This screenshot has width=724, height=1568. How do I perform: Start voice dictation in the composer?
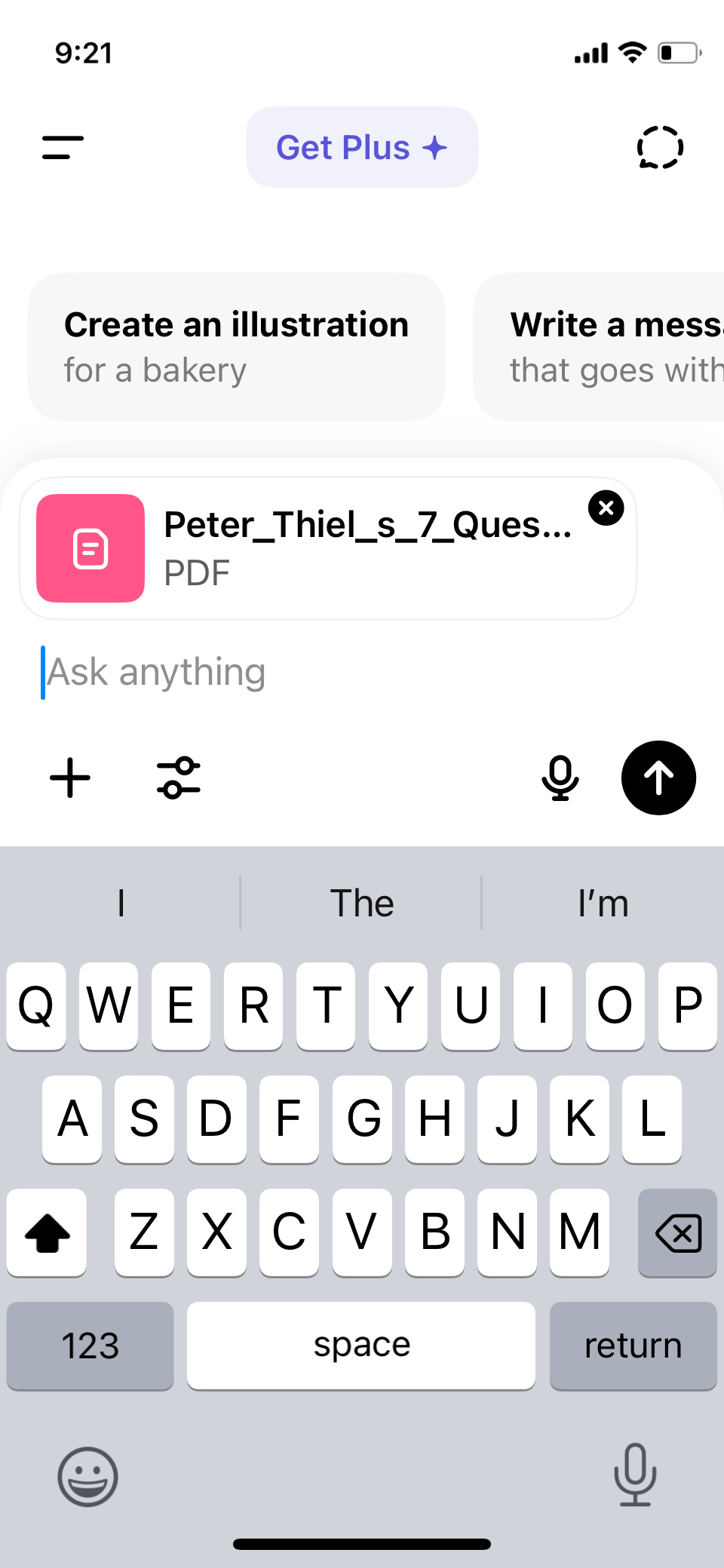[x=560, y=778]
